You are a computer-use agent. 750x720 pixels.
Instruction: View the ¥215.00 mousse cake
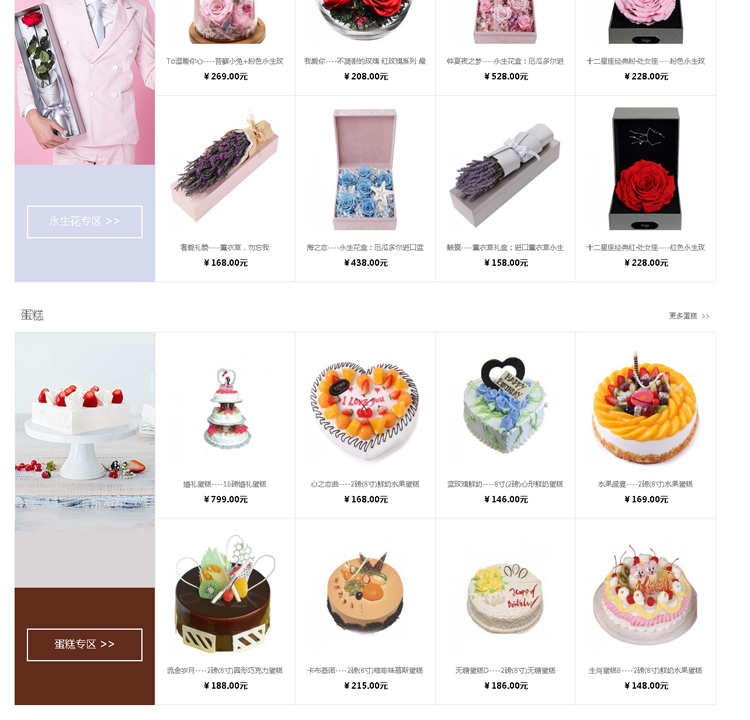pos(365,595)
